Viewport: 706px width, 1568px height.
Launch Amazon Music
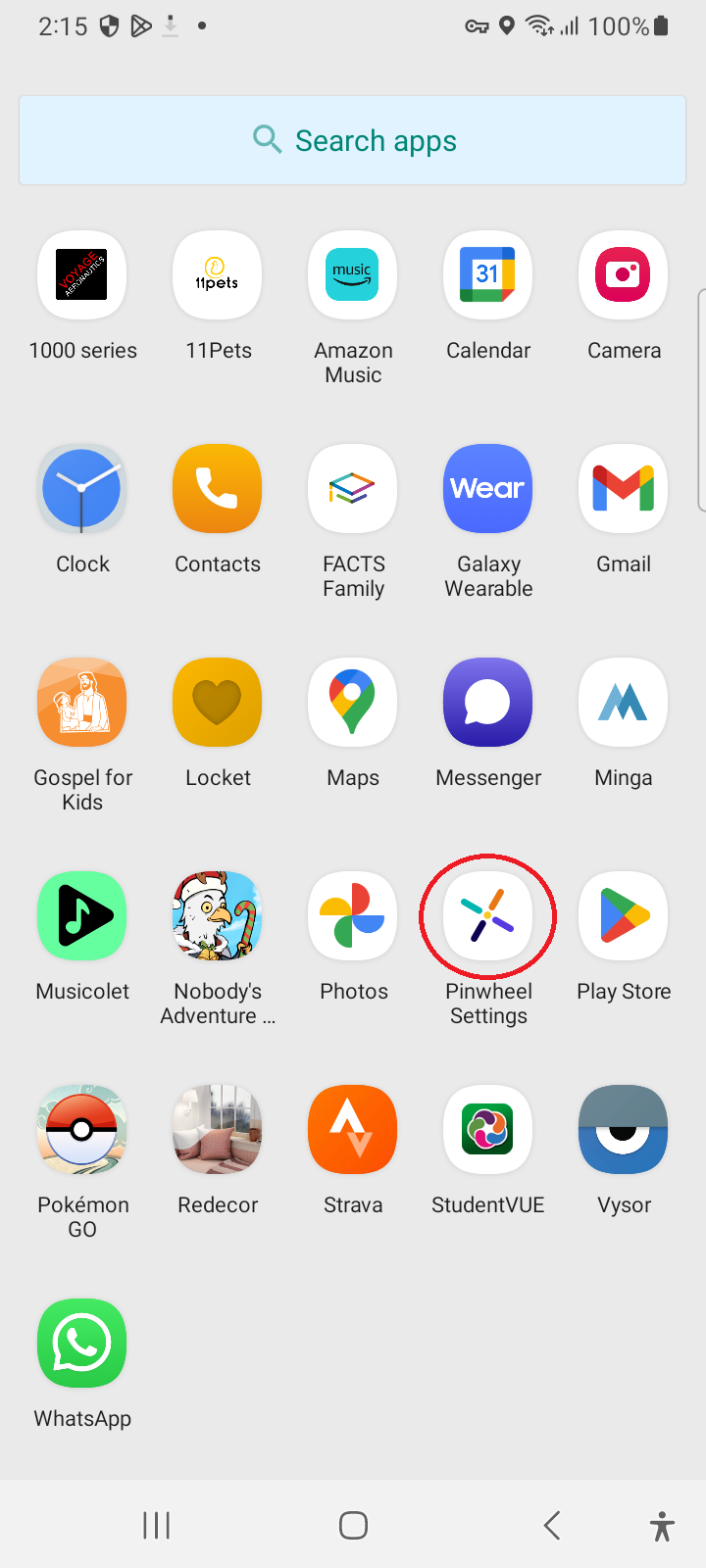pyautogui.click(x=352, y=274)
